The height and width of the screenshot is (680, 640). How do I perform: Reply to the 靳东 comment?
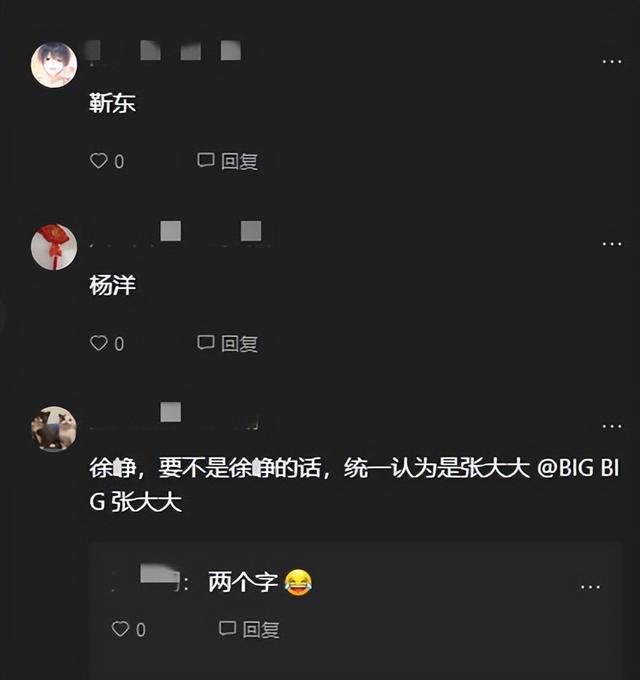click(x=228, y=161)
